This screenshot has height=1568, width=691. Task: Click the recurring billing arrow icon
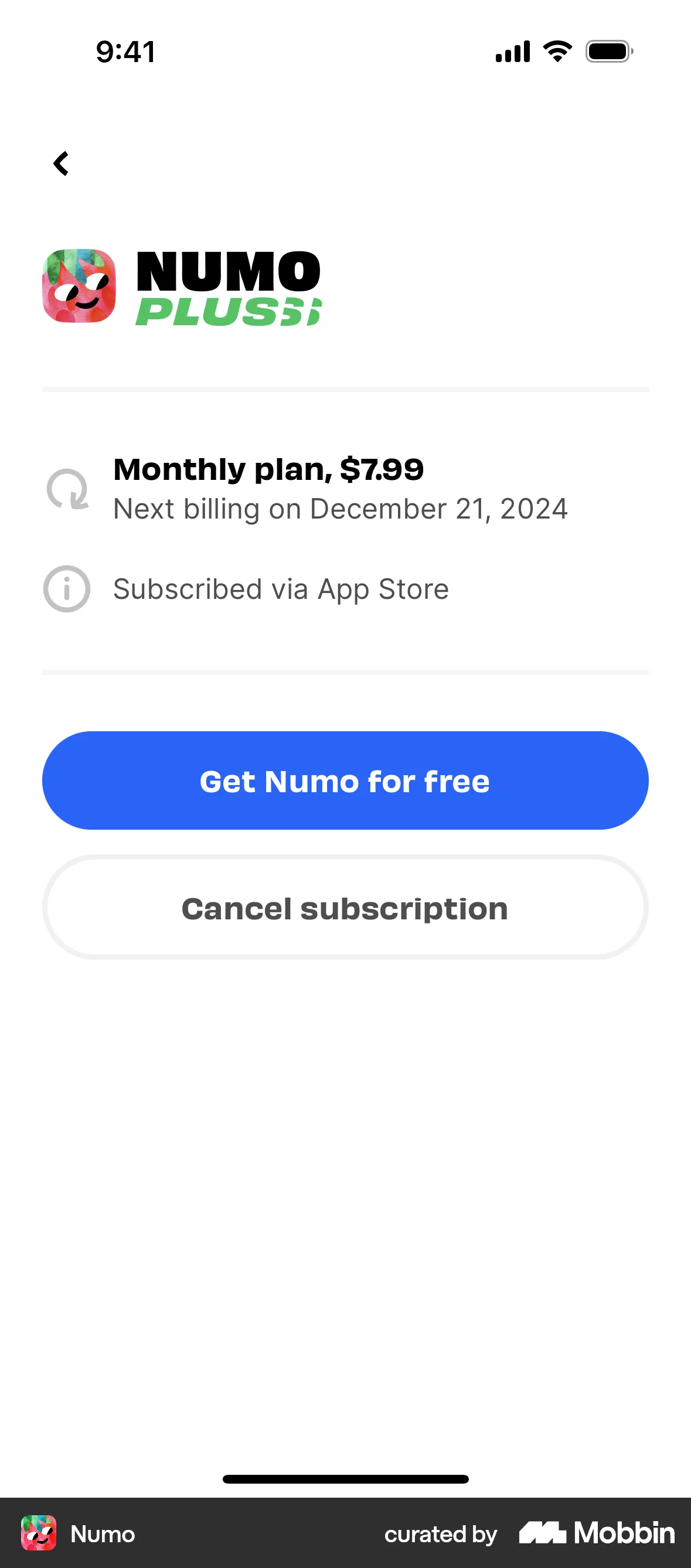click(x=67, y=489)
